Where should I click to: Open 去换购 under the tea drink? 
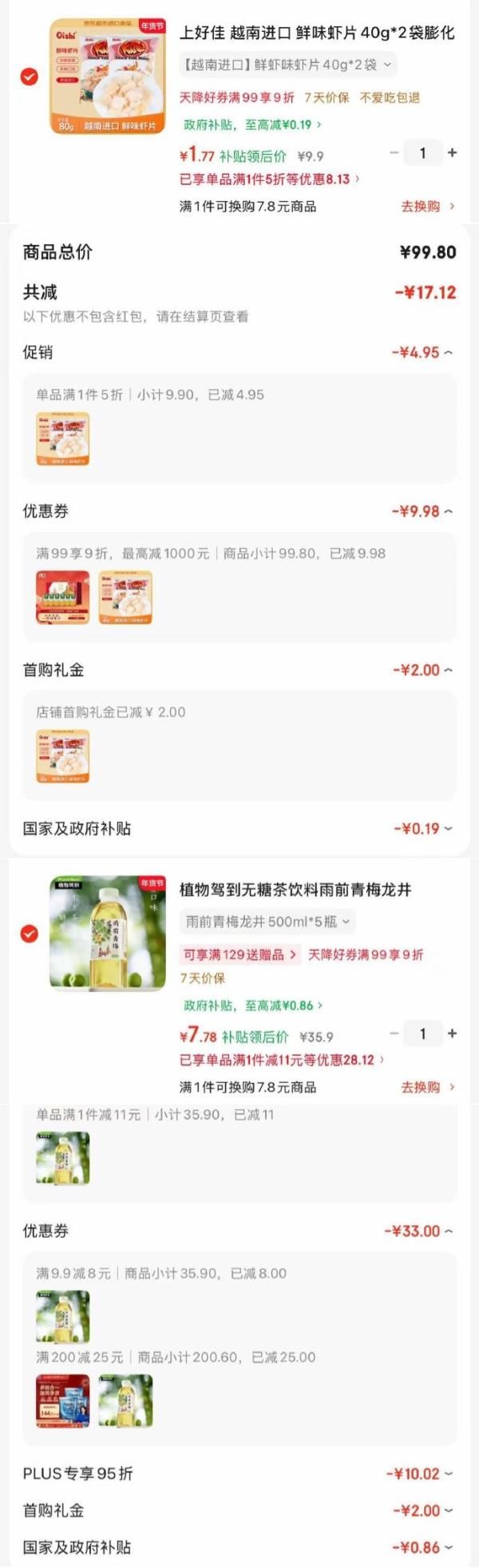(x=427, y=1087)
